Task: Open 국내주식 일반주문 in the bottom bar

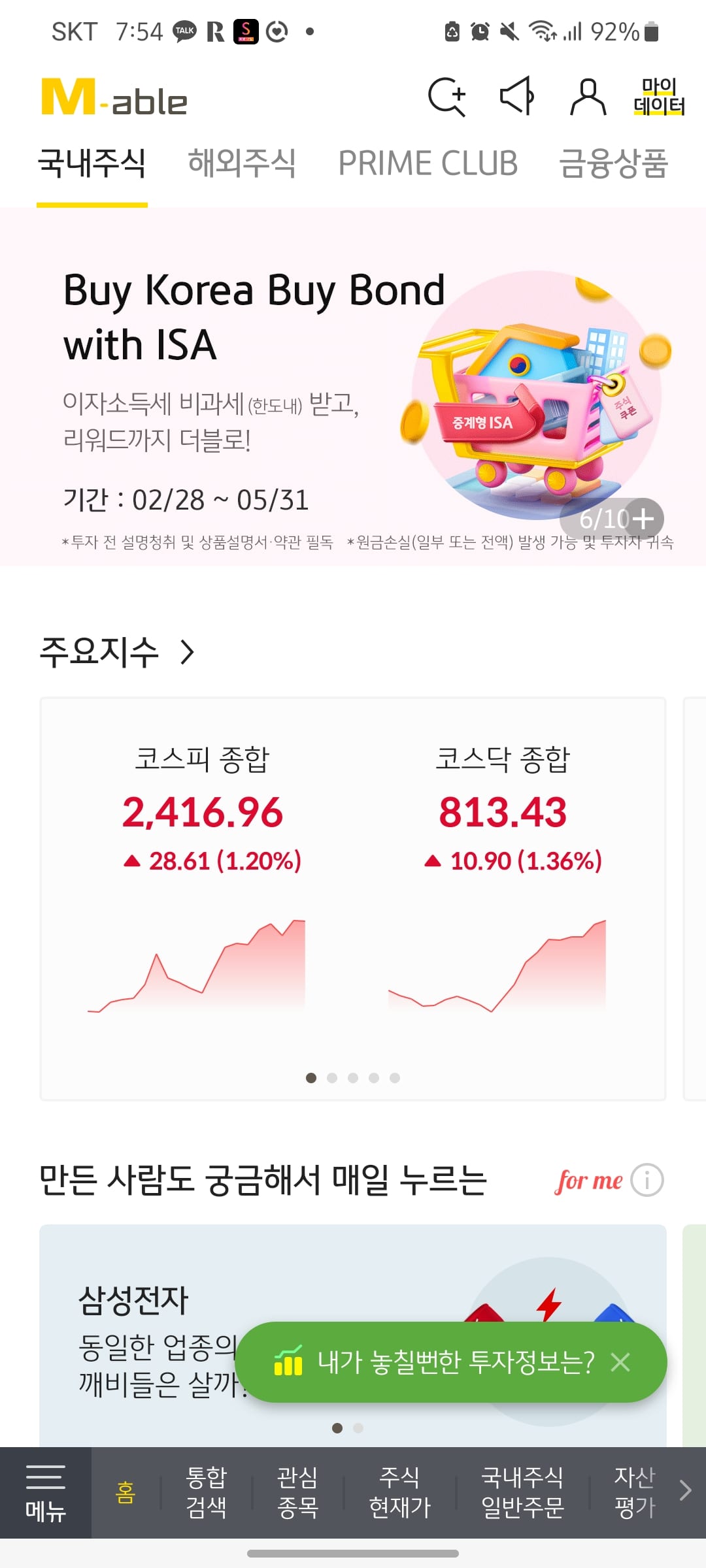Action: click(x=522, y=1492)
